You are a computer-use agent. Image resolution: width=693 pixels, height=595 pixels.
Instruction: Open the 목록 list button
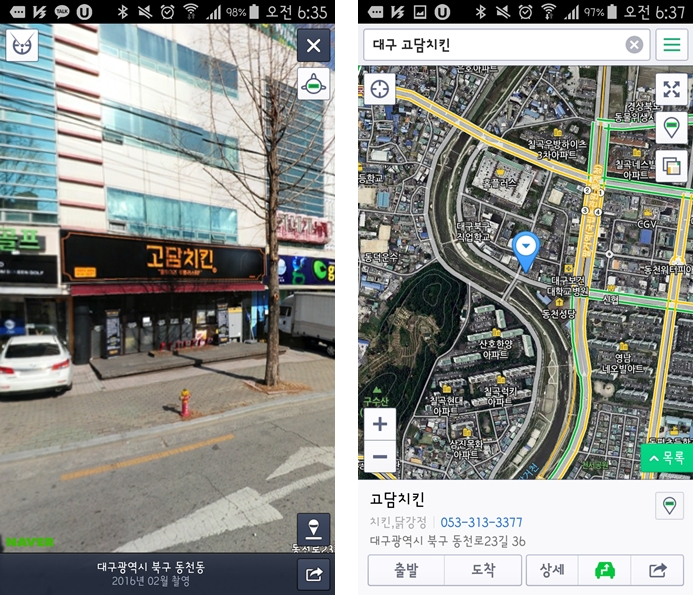tap(667, 458)
